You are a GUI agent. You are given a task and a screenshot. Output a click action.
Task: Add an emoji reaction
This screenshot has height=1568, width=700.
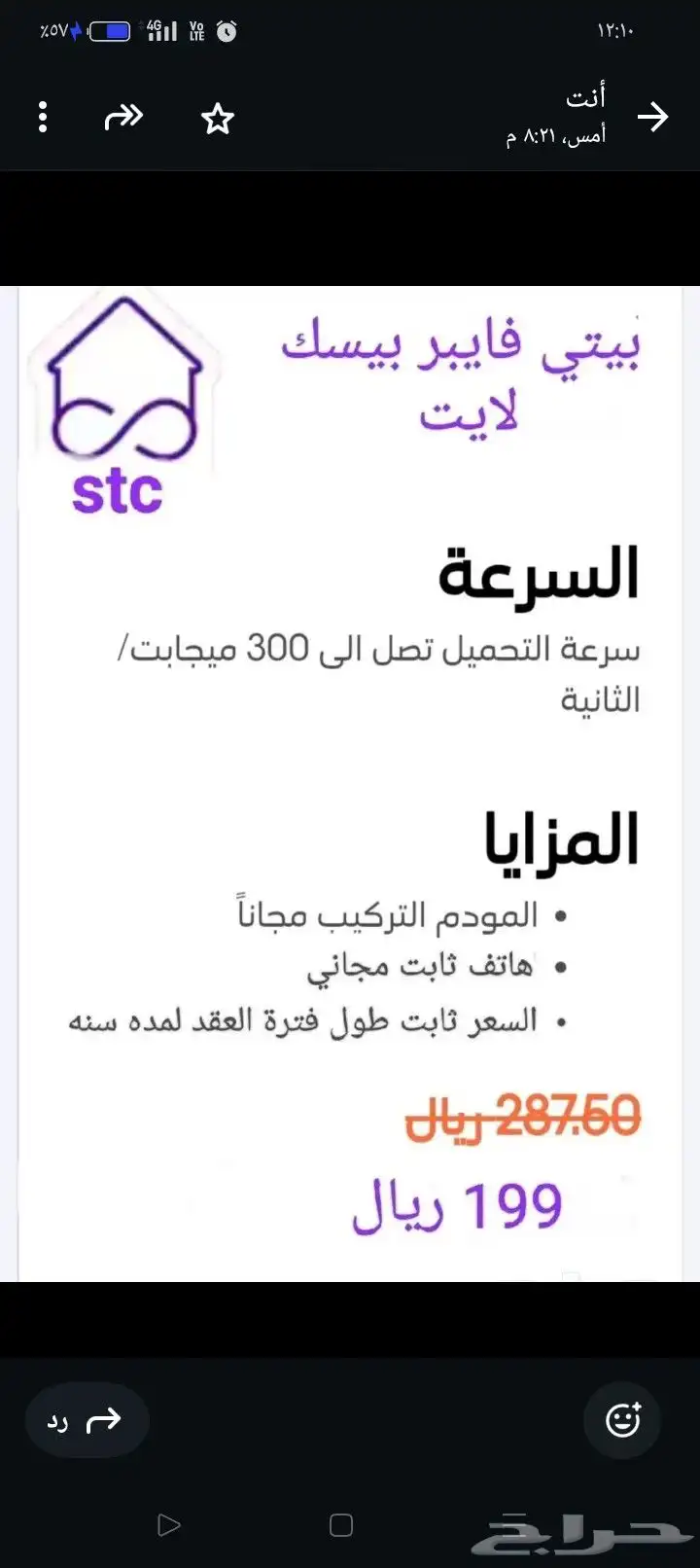coord(623,1420)
